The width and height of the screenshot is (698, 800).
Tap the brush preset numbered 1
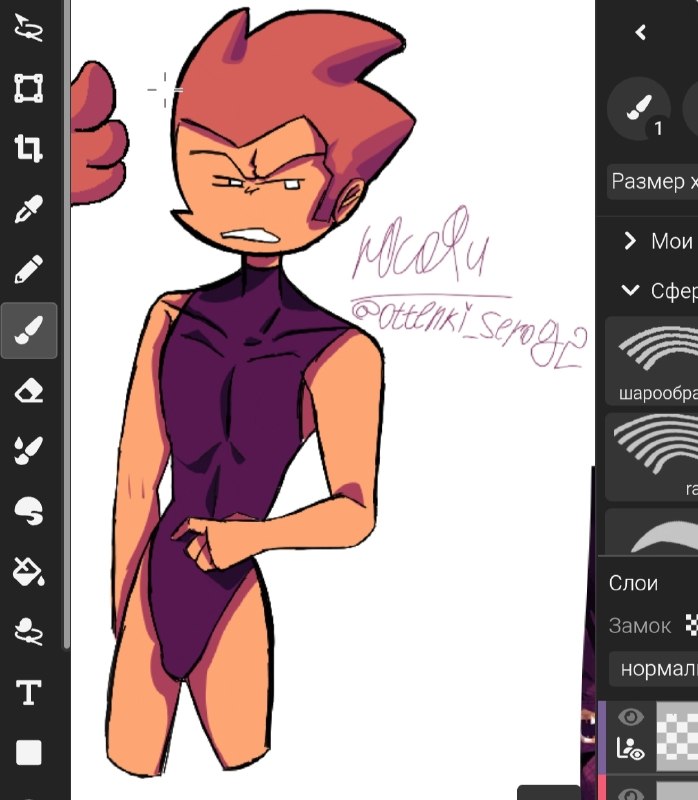639,109
